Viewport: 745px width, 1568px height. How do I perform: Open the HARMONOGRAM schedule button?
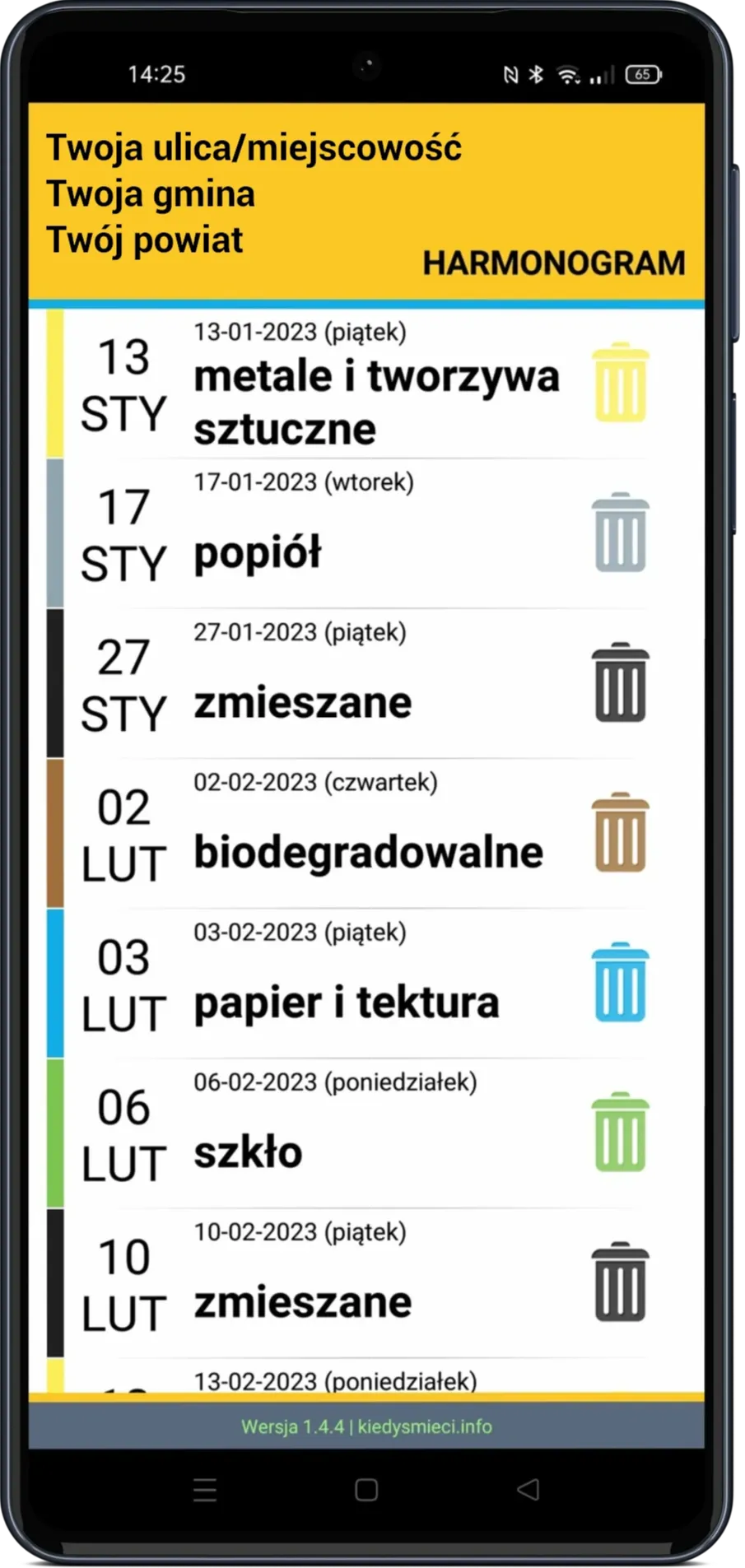(553, 263)
